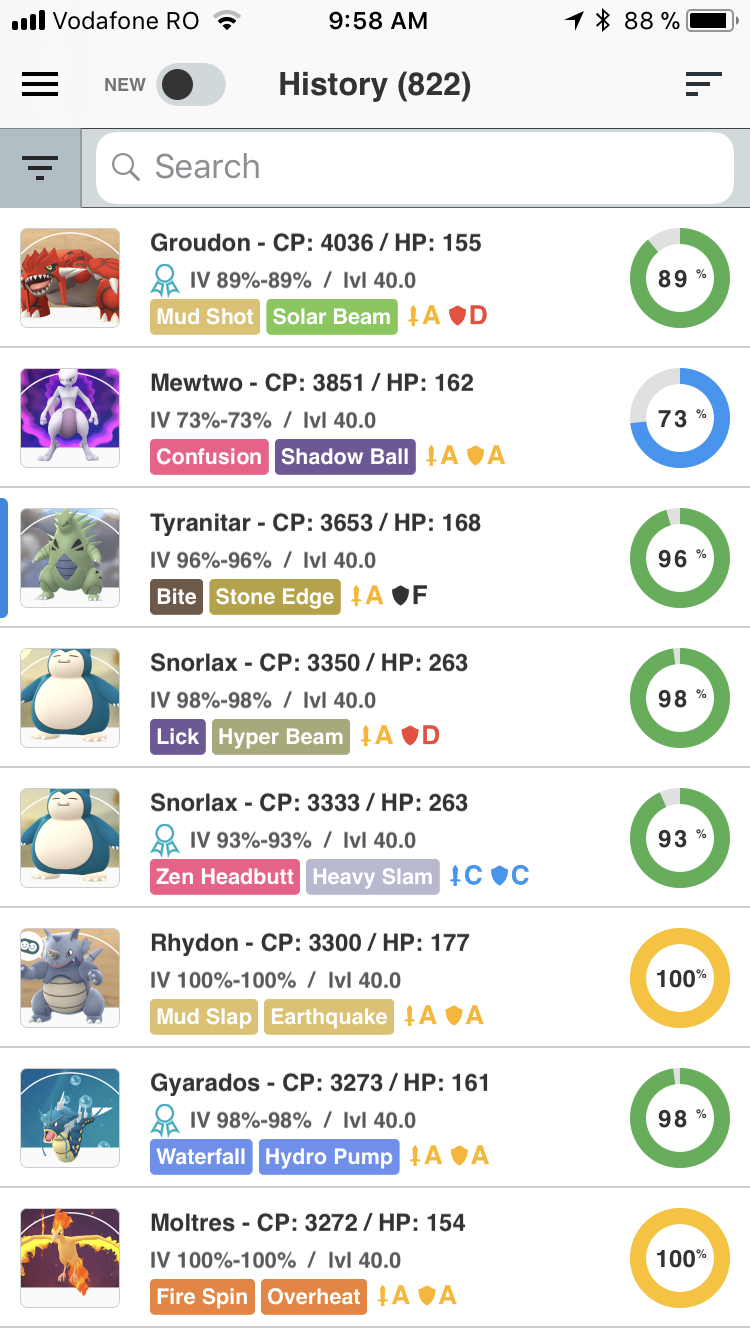750x1334 pixels.
Task: Open the hamburger drawer menu
Action: click(x=40, y=85)
